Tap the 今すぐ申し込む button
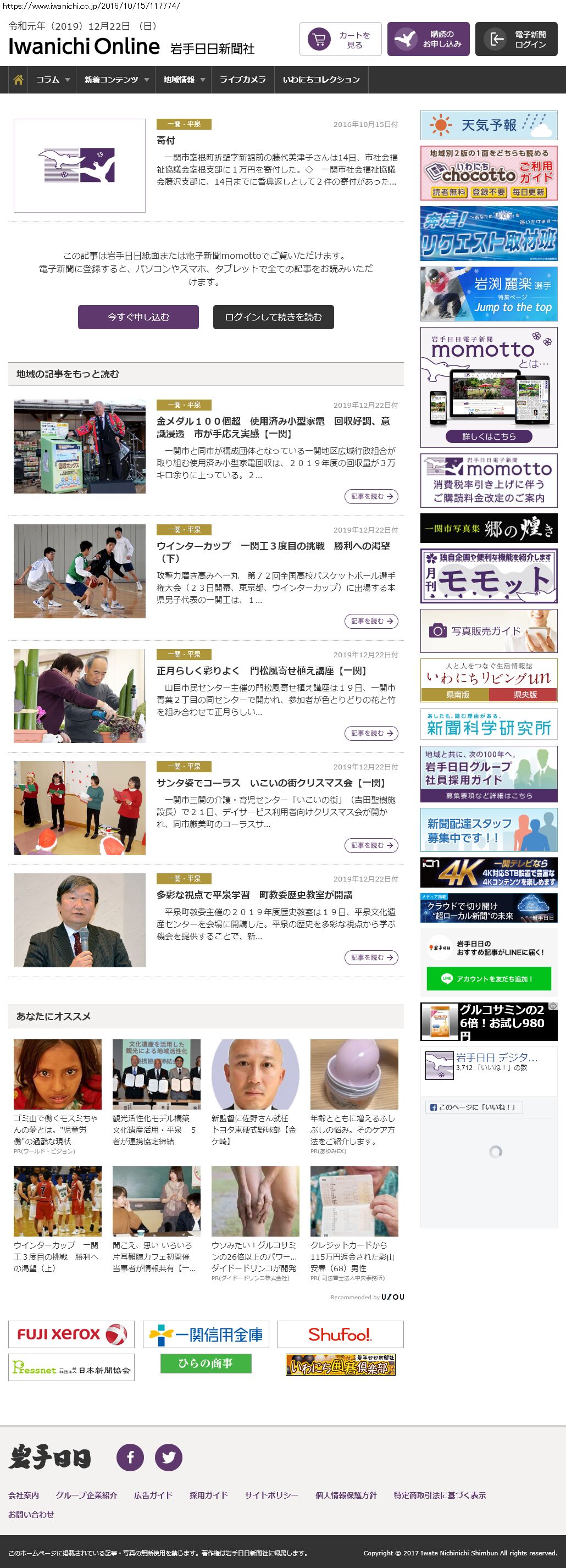 (138, 317)
